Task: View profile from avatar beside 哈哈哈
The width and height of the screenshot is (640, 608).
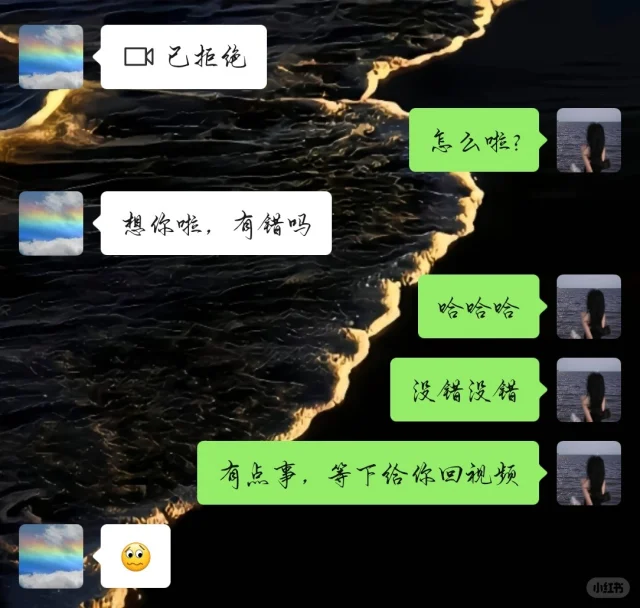Action: (x=588, y=306)
